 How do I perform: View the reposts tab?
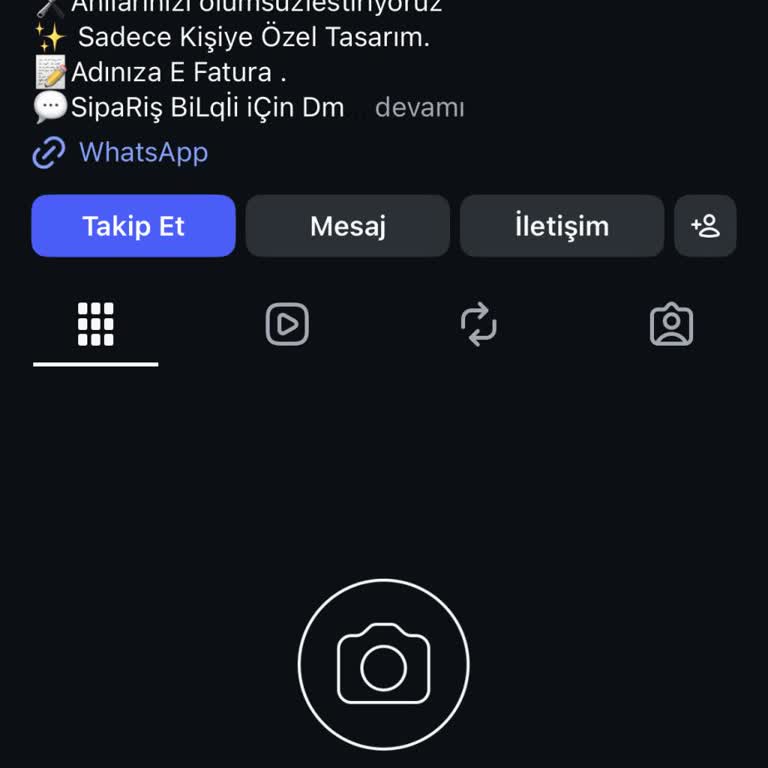479,325
